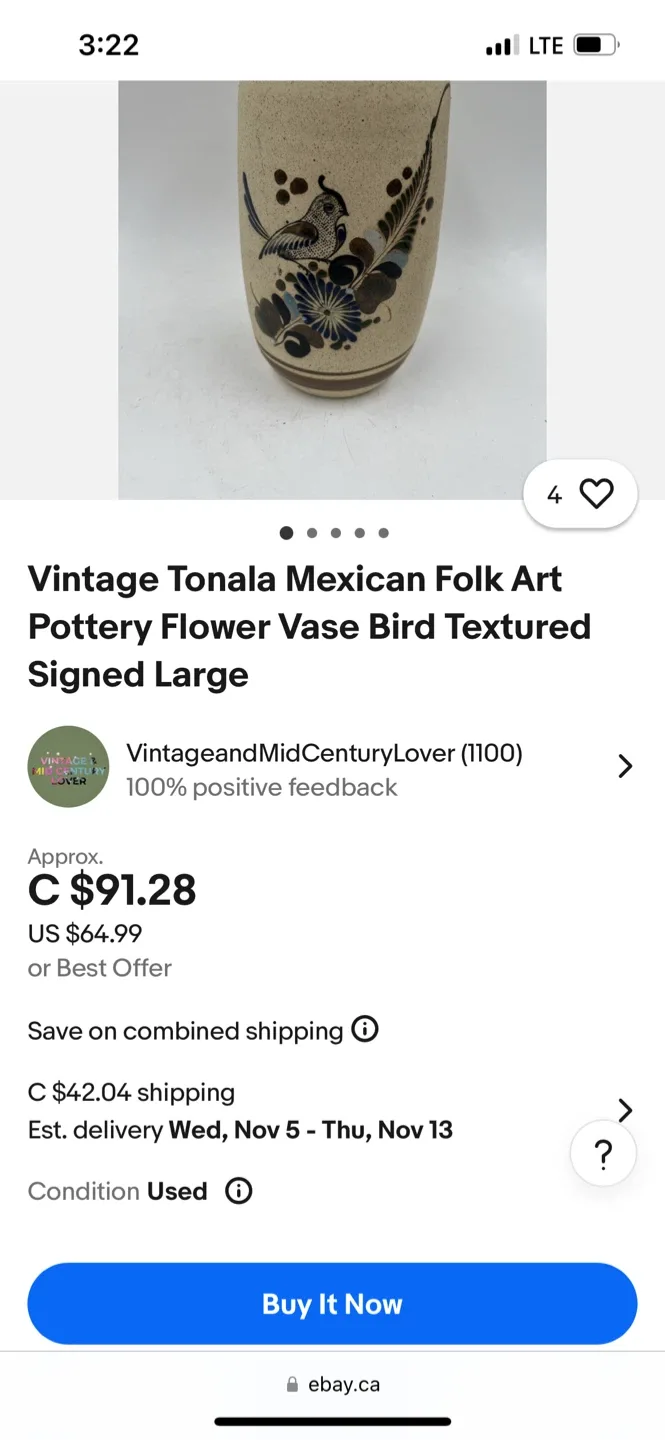View info about combined shipping savings
665x1440 pixels.
pyautogui.click(x=365, y=1029)
